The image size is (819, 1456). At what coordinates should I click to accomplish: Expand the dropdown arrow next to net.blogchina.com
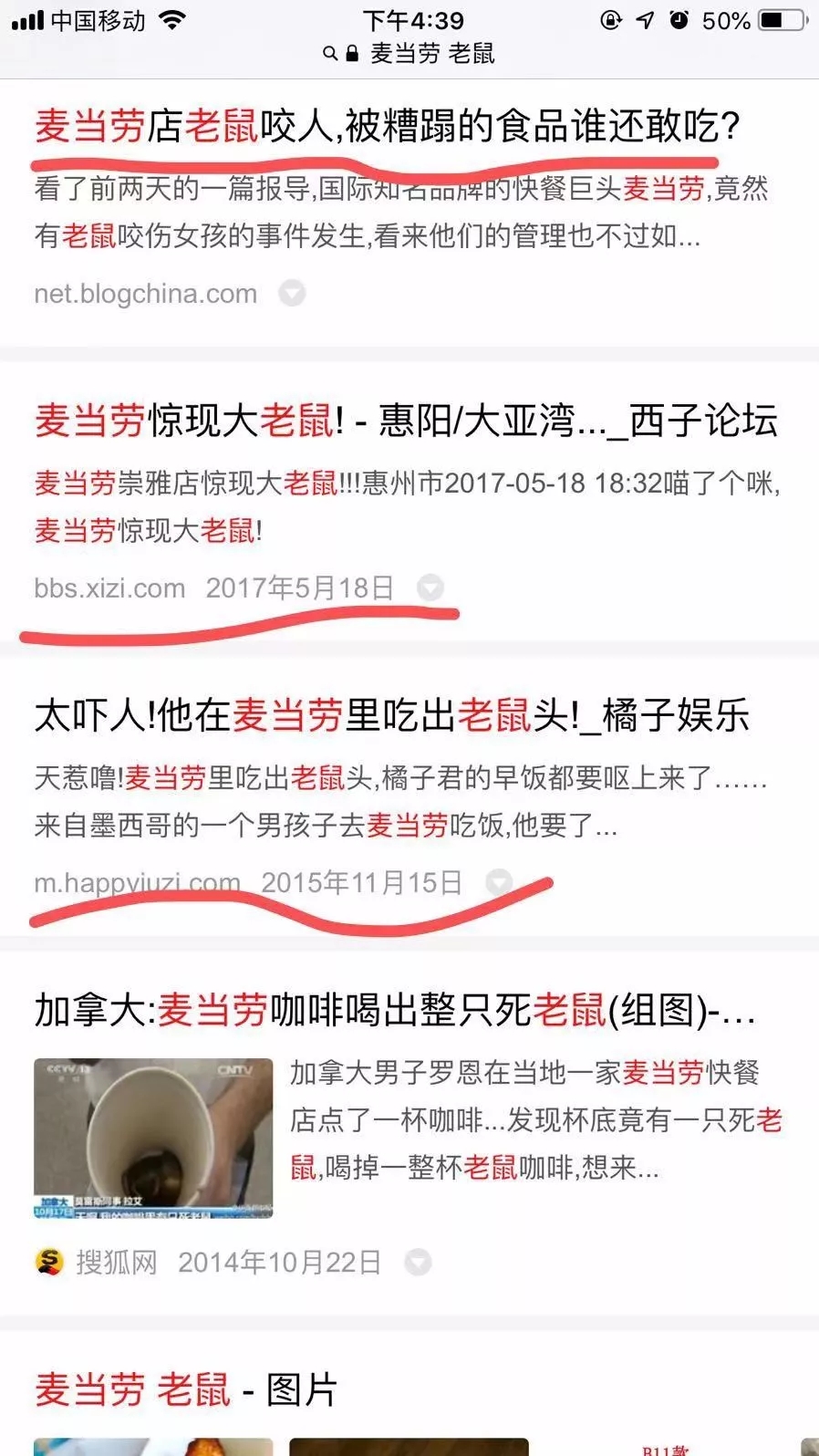point(292,294)
